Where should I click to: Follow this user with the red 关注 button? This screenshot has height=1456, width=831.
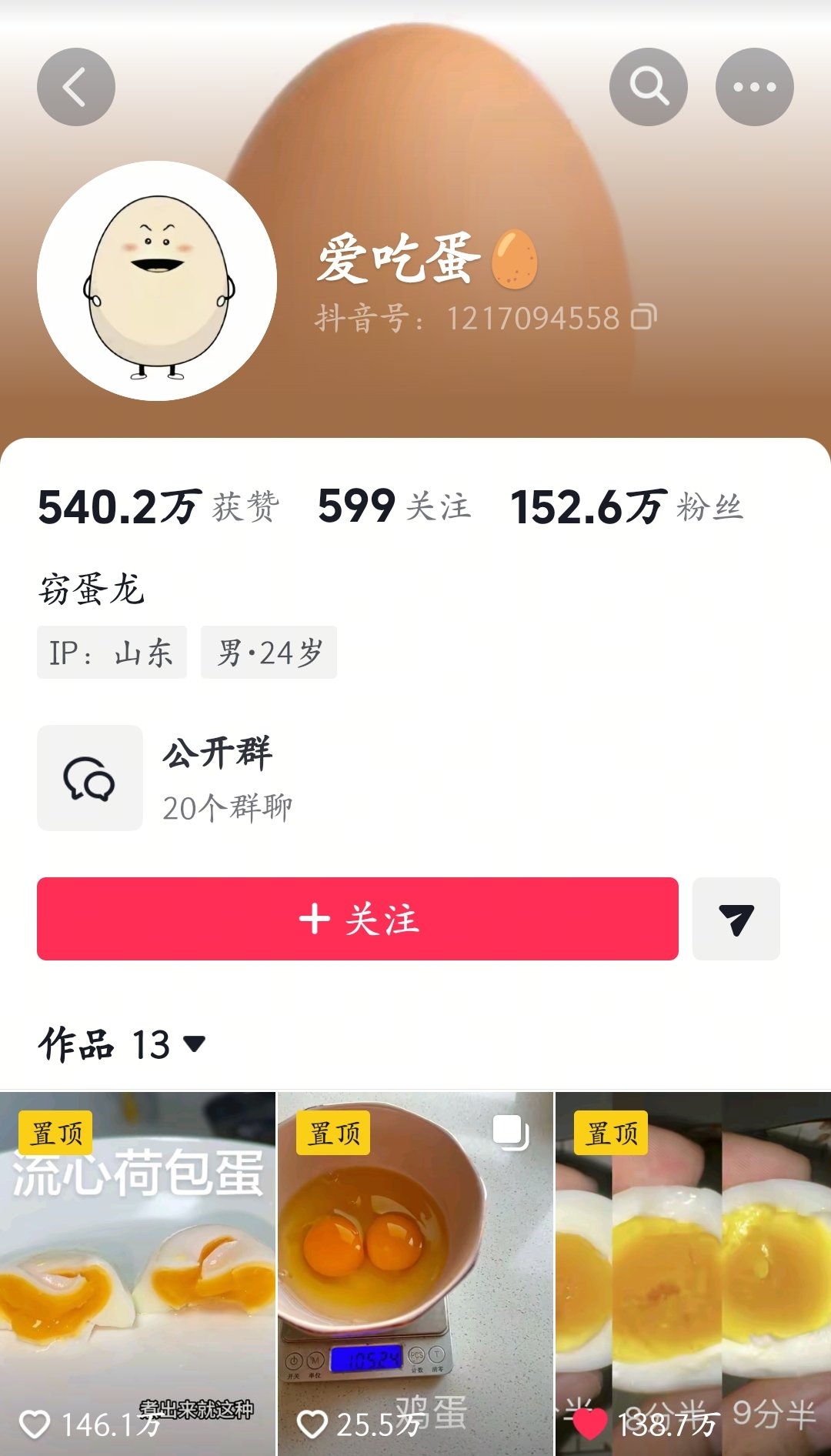point(357,919)
